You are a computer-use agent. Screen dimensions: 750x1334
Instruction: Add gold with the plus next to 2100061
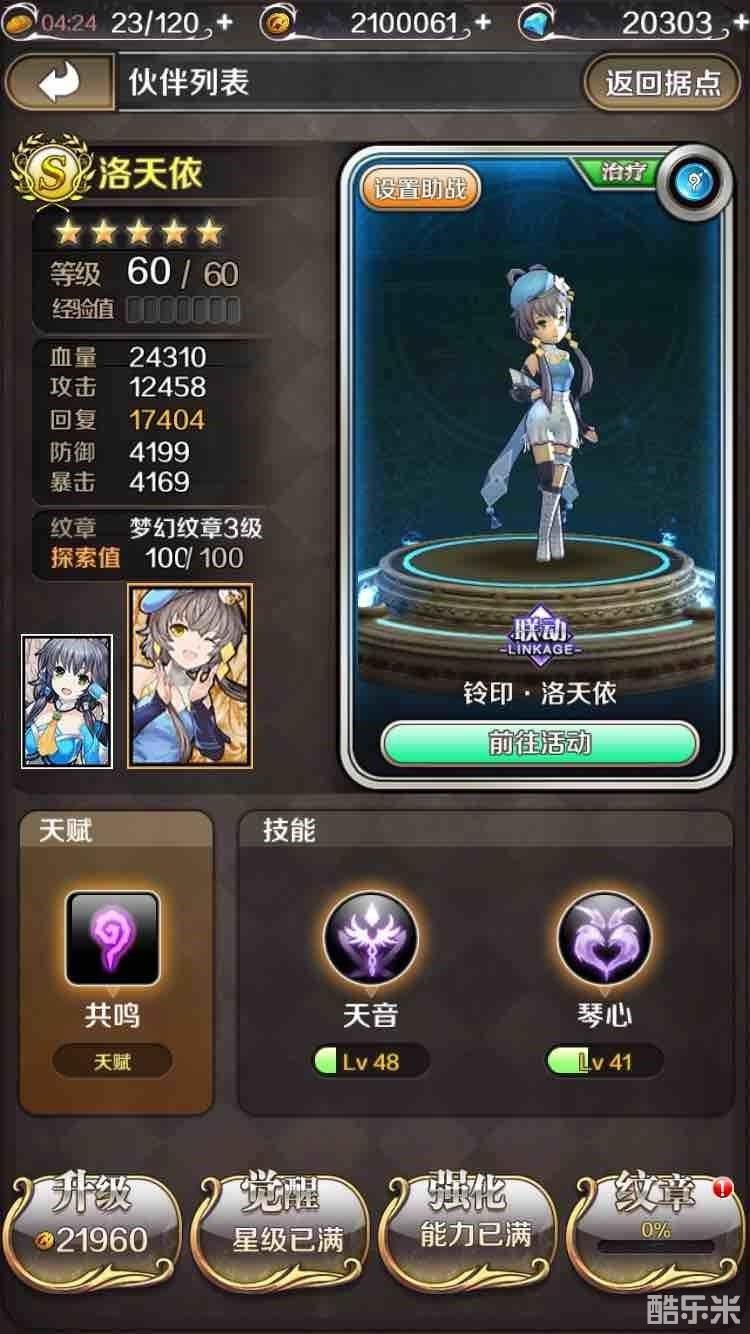click(x=483, y=22)
